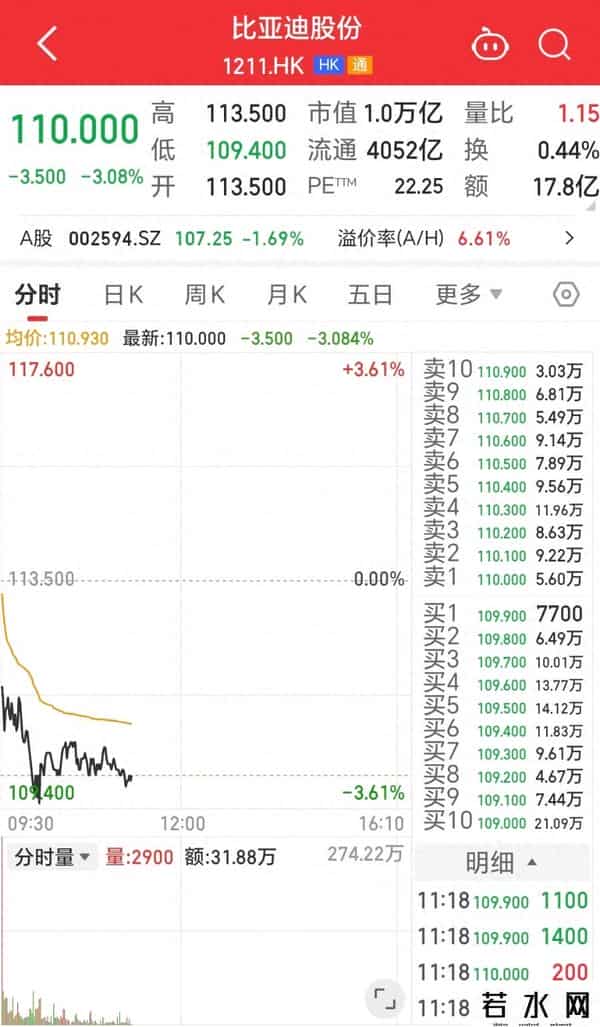Screen dimensions: 600x1027
Task: Open stock search magnifier
Action: point(553,44)
